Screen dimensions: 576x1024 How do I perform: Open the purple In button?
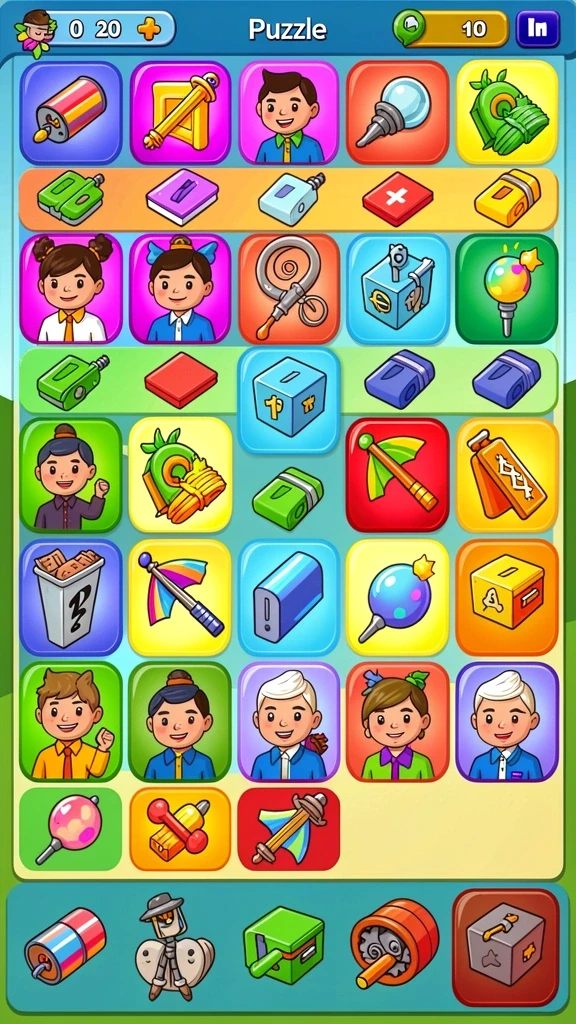point(537,28)
